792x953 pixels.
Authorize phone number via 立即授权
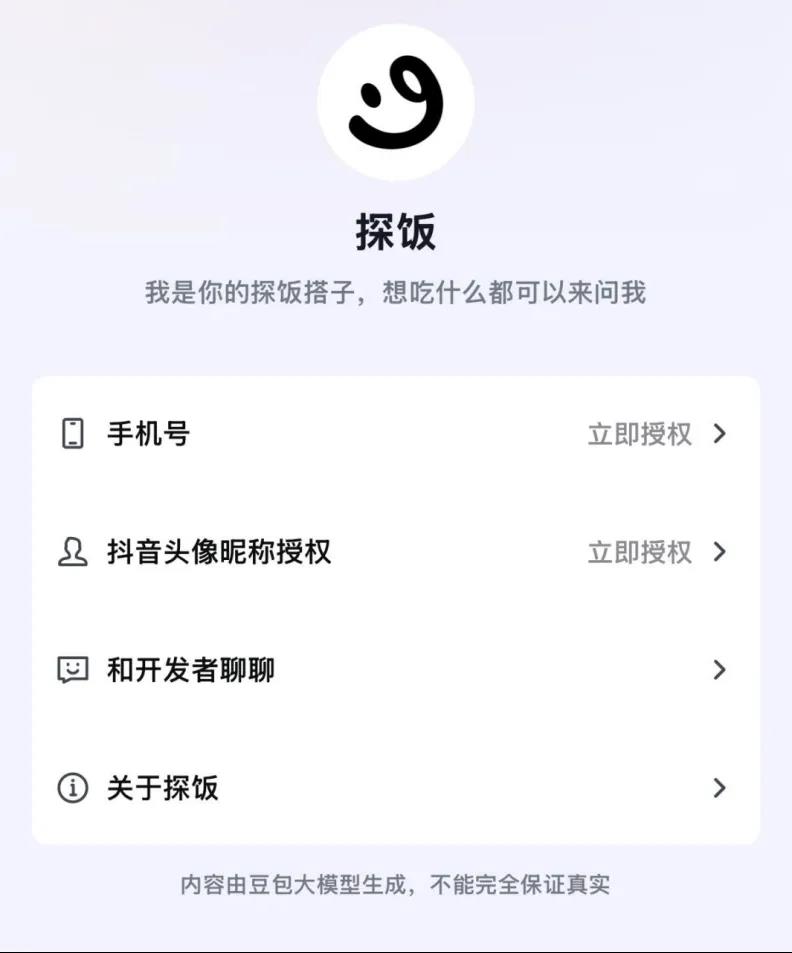[637, 433]
